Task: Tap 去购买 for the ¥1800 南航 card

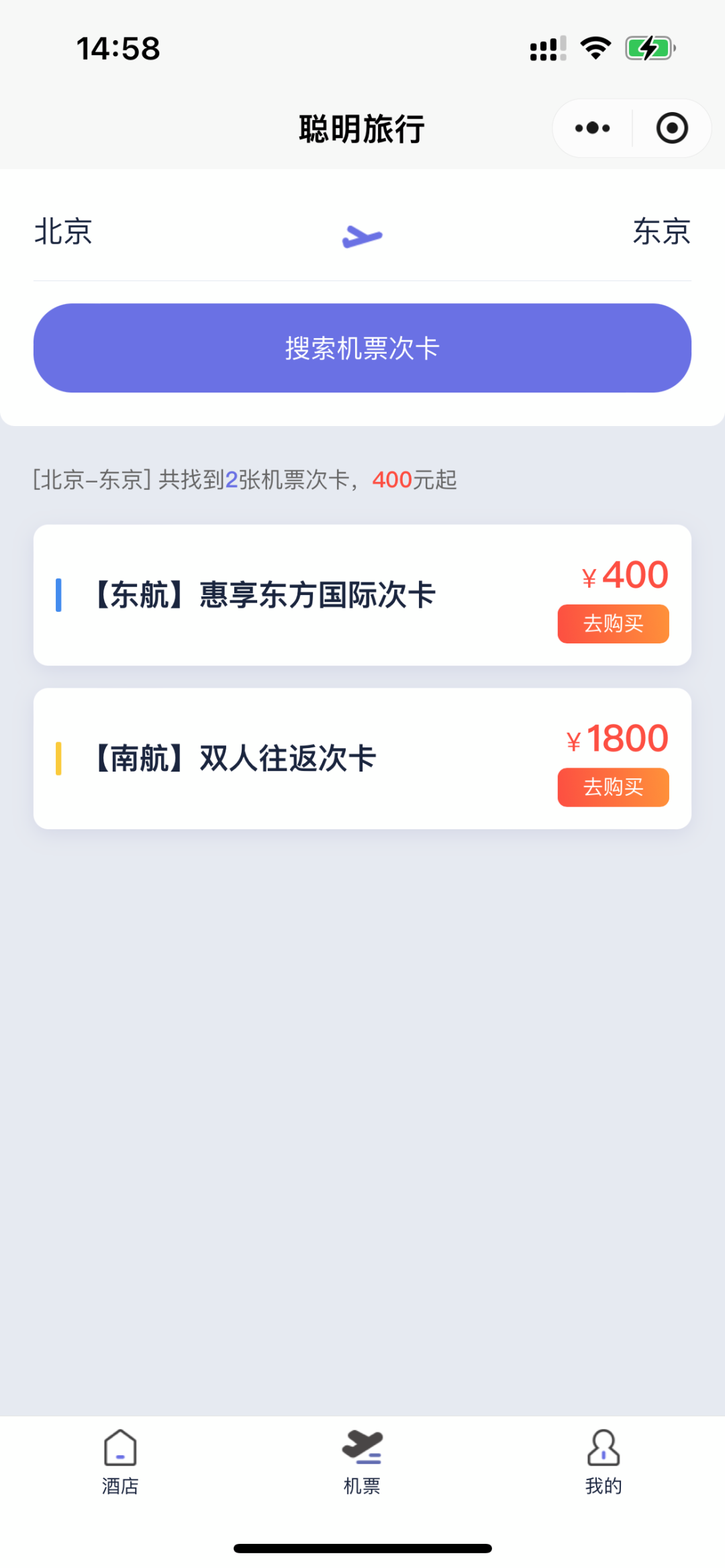Action: (x=613, y=788)
